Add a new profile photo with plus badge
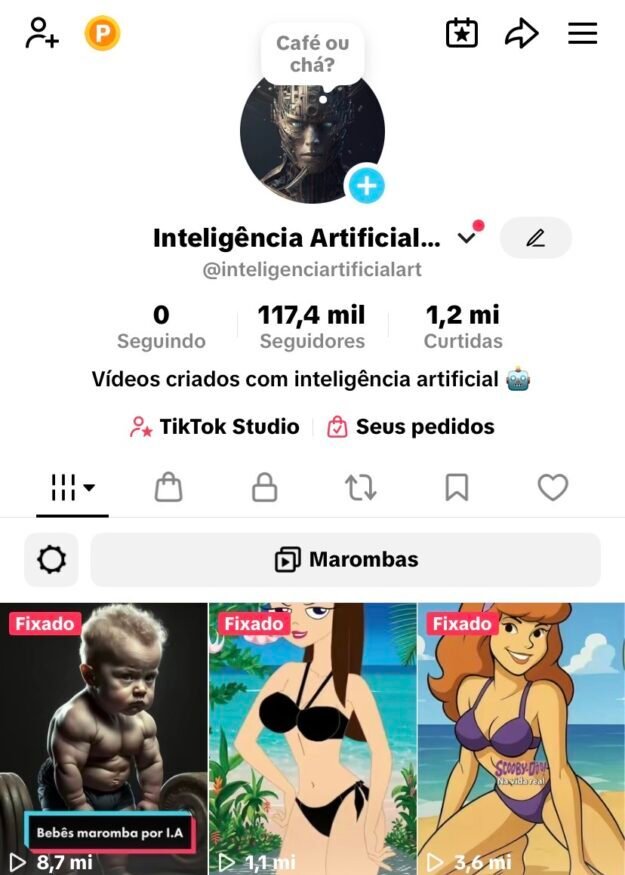Image resolution: width=625 pixels, height=875 pixels. (365, 185)
